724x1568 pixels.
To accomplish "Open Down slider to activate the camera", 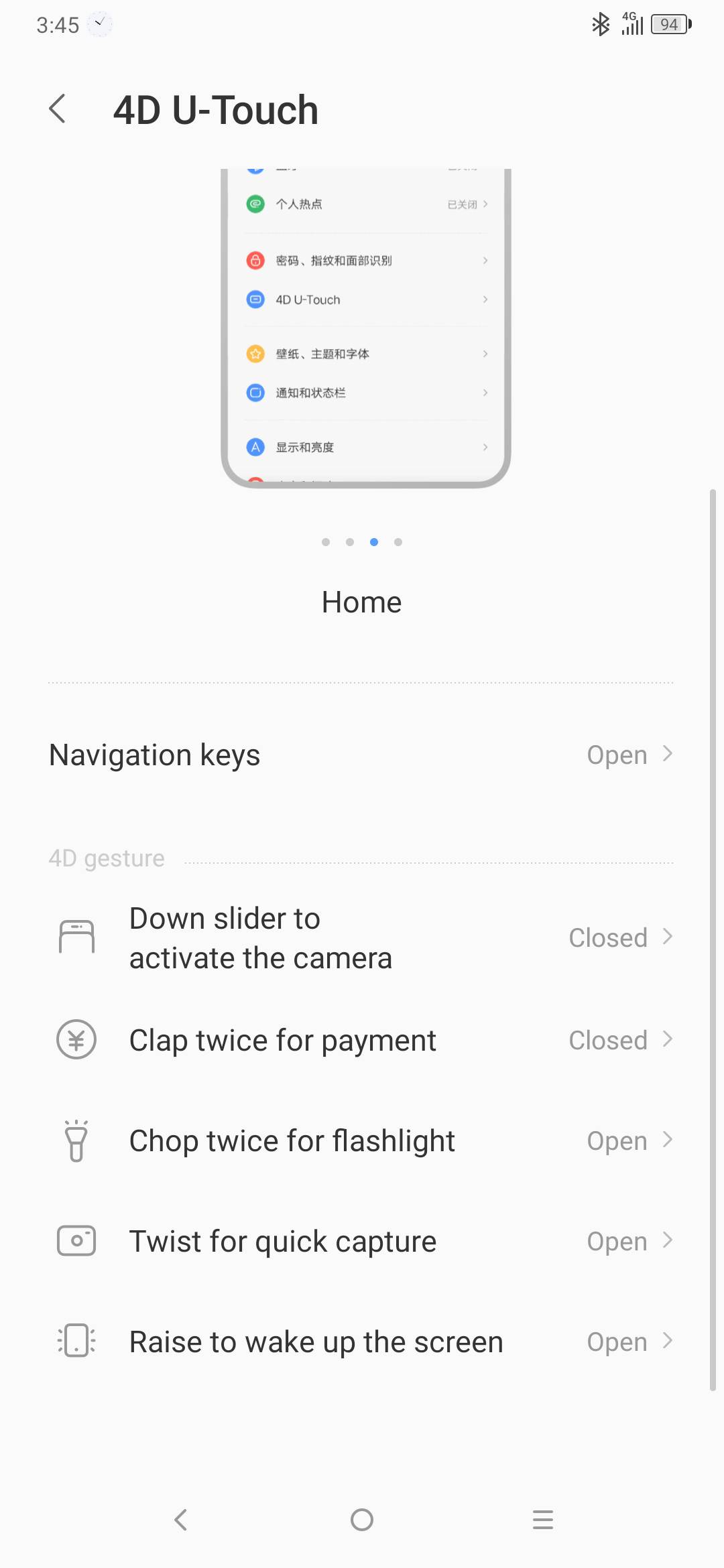I will 361,938.
